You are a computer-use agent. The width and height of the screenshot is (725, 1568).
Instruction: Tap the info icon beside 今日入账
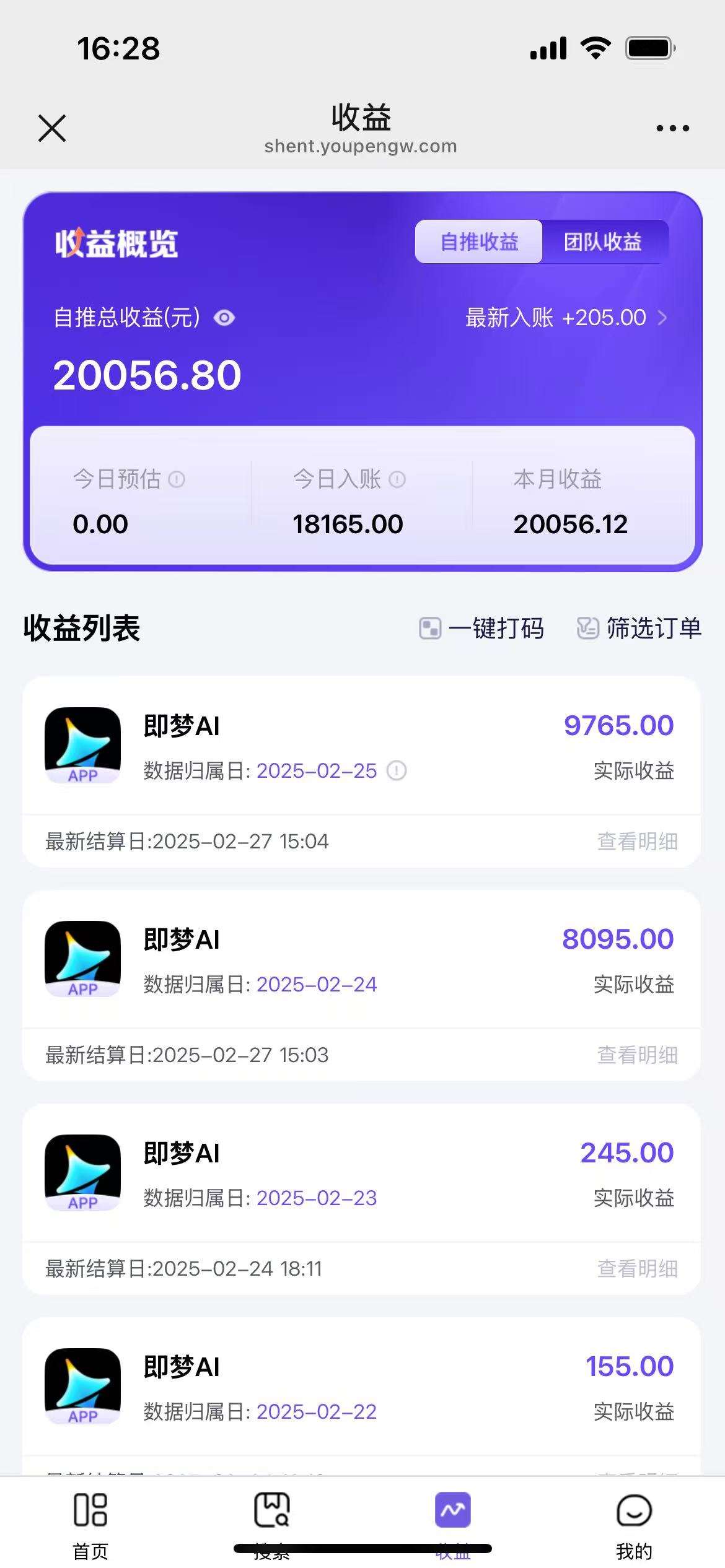click(x=397, y=479)
